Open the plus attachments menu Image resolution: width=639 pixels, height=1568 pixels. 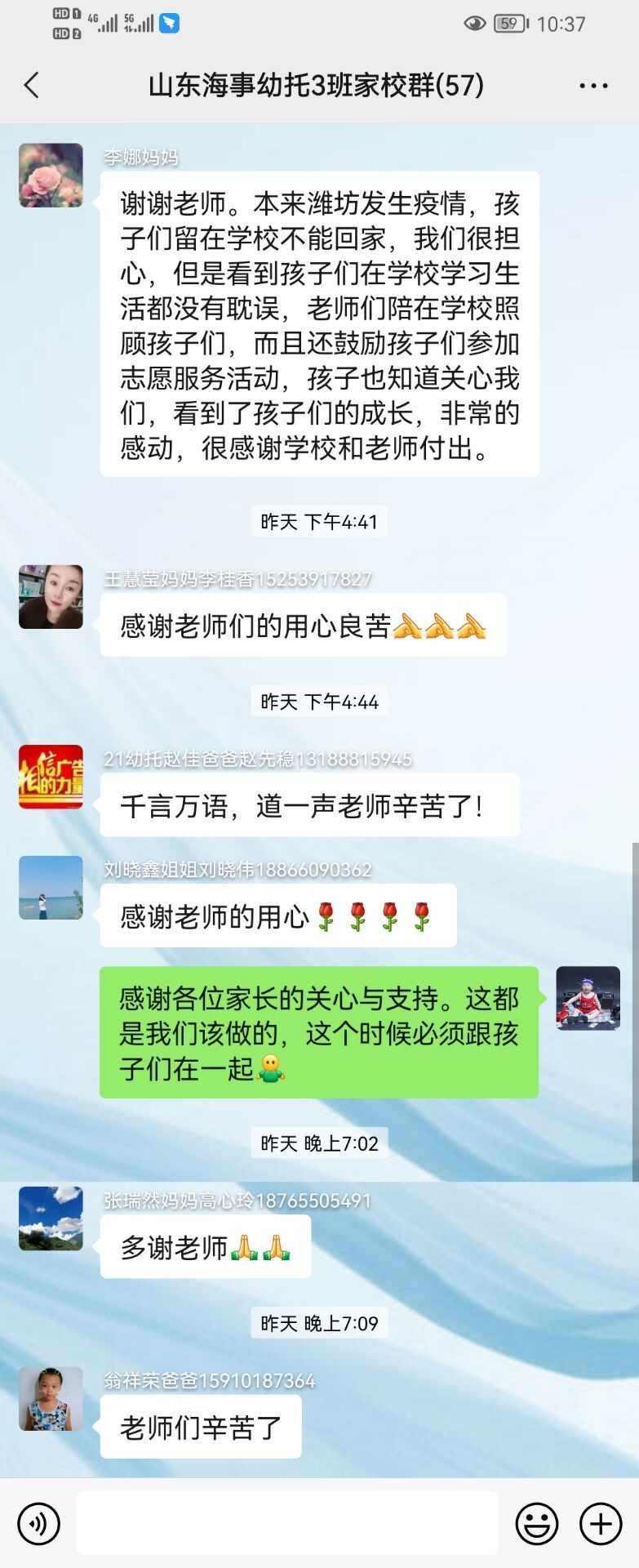601,1524
